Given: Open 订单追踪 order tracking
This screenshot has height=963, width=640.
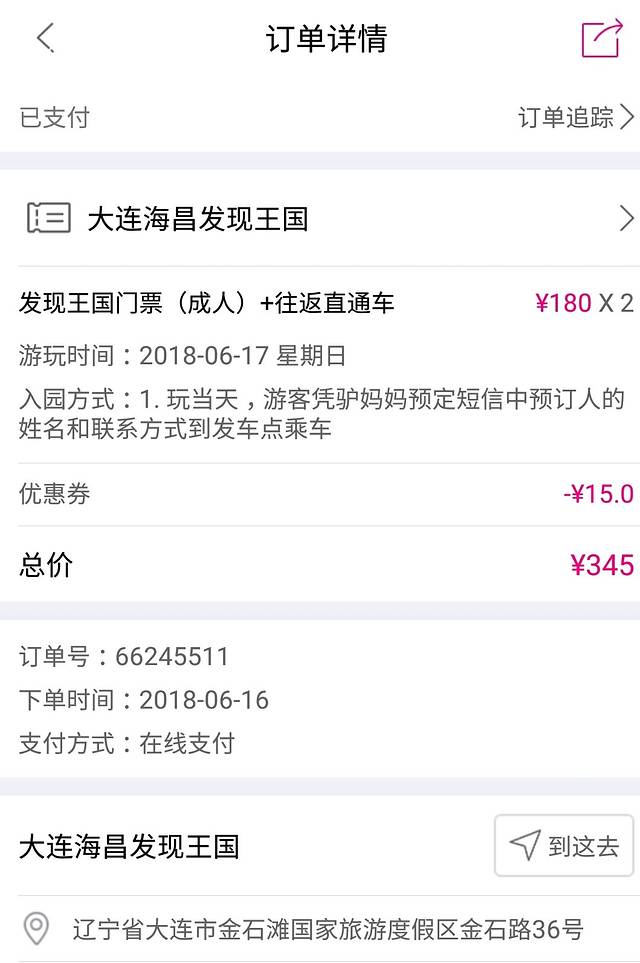Looking at the screenshot, I should pyautogui.click(x=576, y=117).
